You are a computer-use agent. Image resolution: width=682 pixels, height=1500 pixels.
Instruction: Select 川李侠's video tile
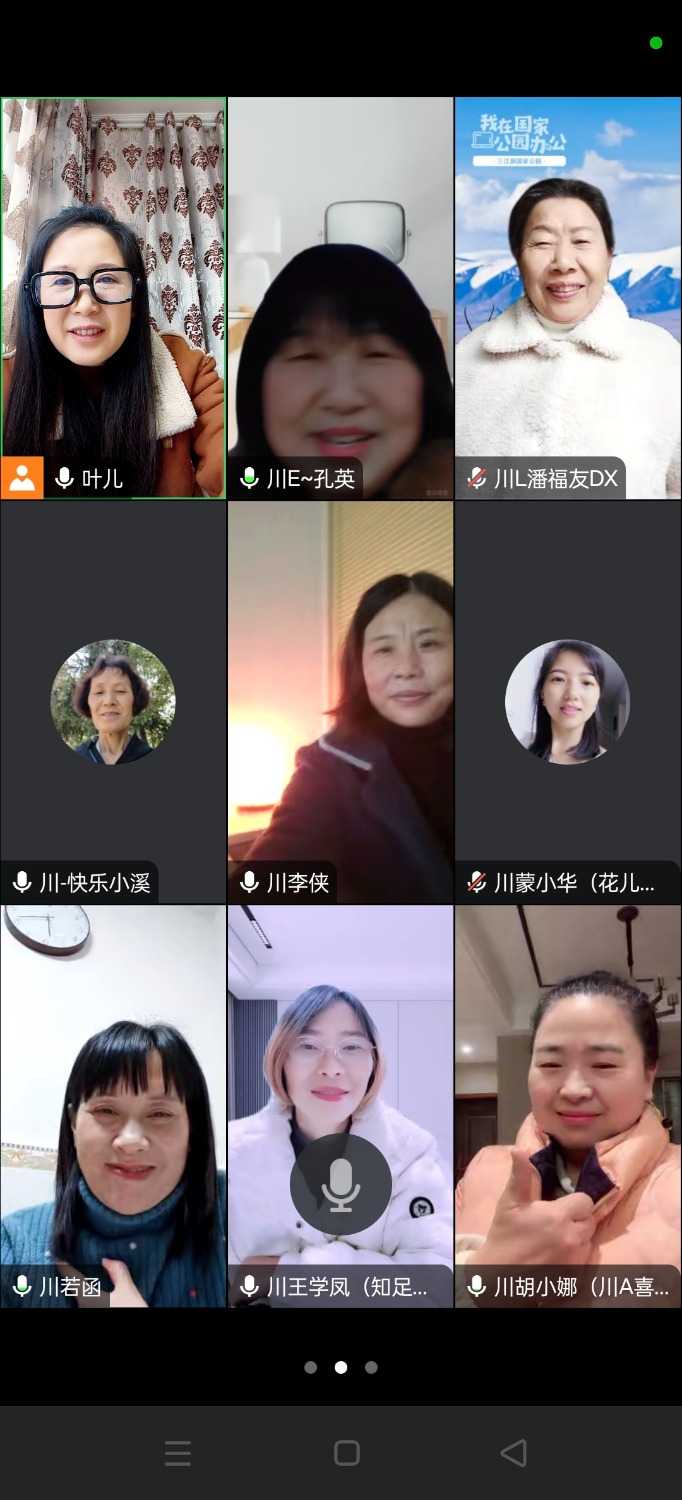point(340,702)
